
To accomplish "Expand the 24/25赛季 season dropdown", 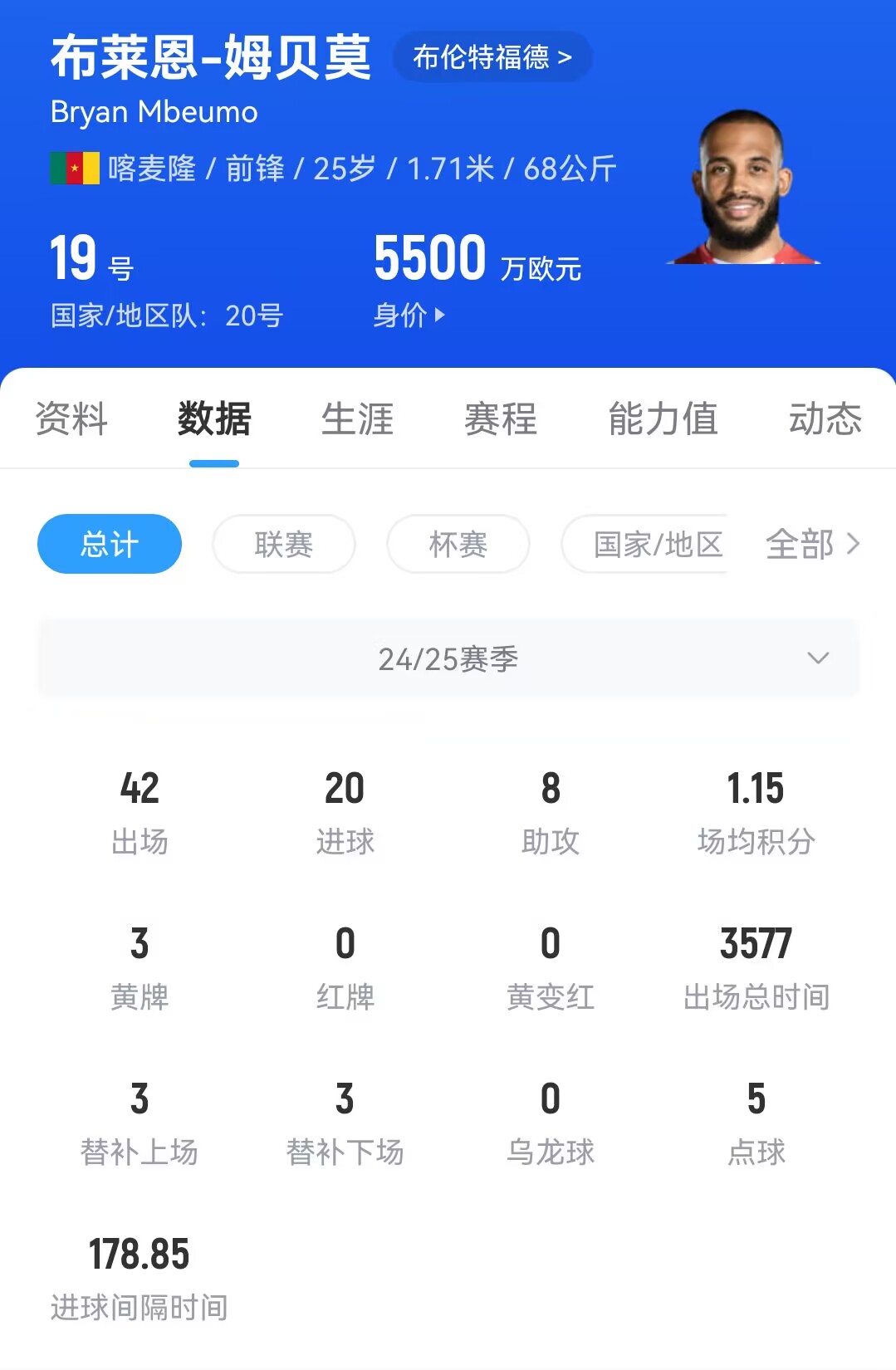I will pos(448,659).
